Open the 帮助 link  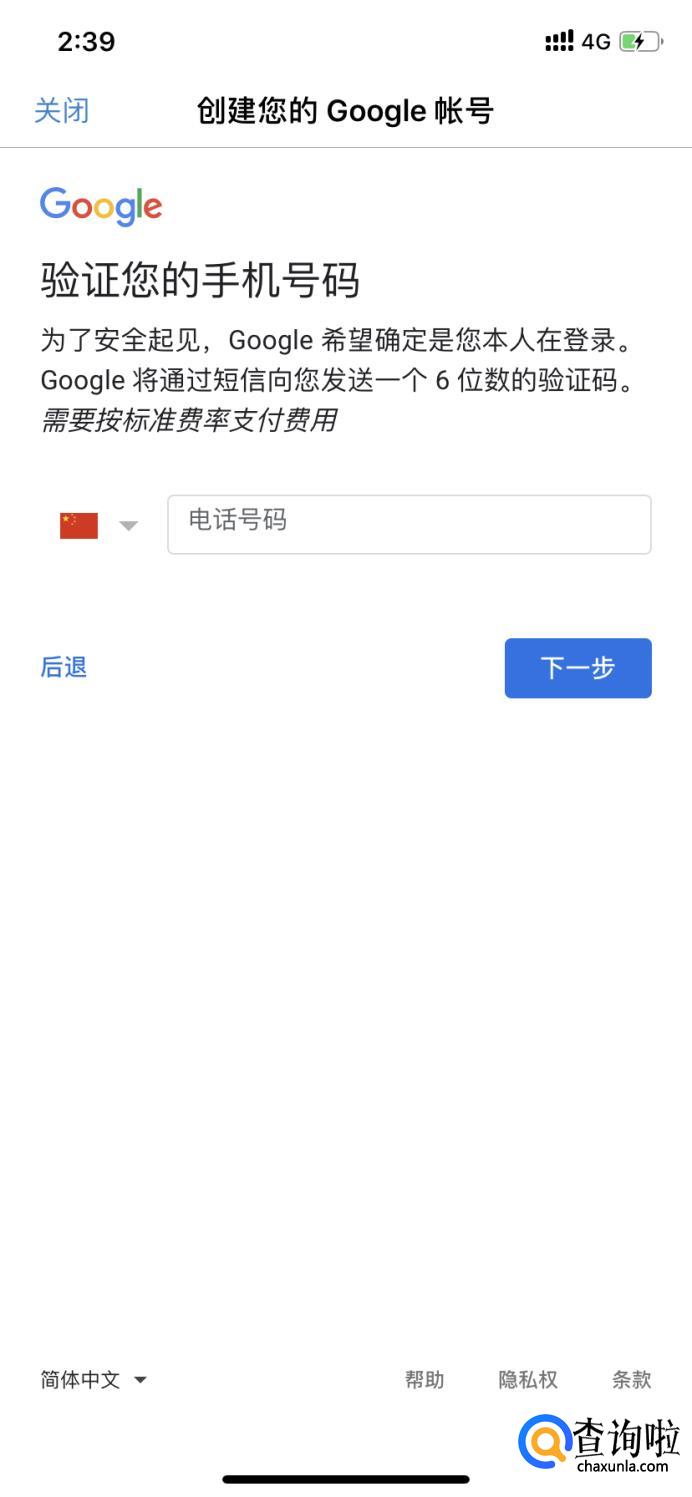point(424,1380)
